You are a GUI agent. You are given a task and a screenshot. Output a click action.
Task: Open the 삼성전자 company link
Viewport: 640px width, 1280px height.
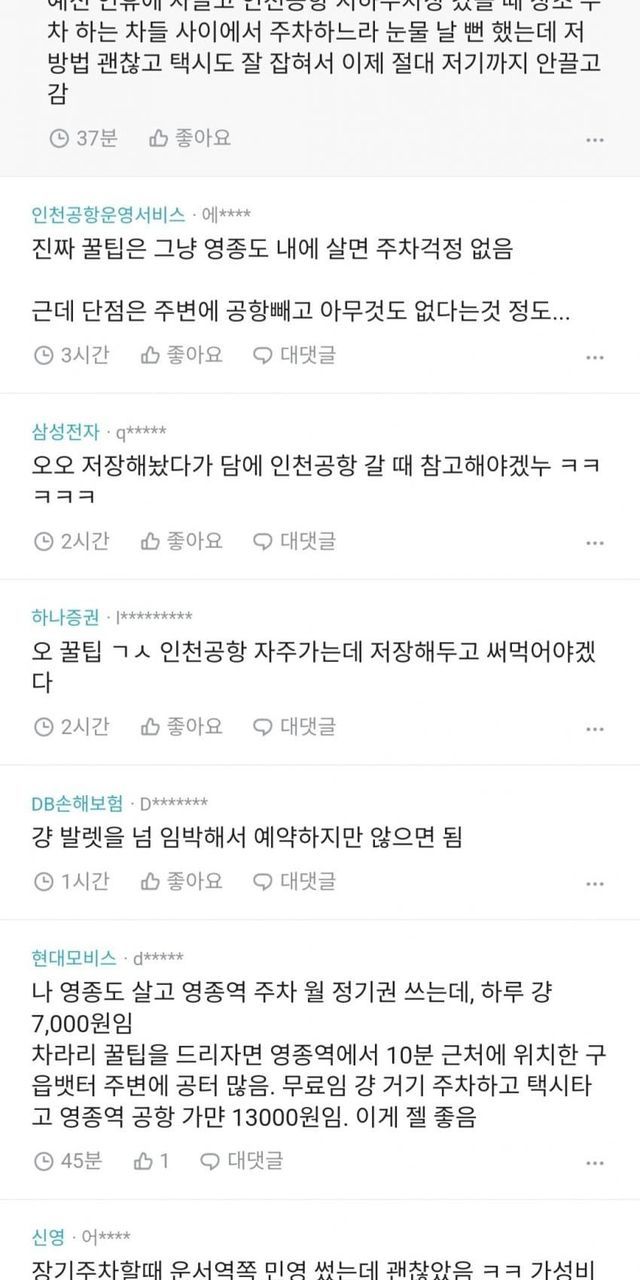click(x=66, y=432)
